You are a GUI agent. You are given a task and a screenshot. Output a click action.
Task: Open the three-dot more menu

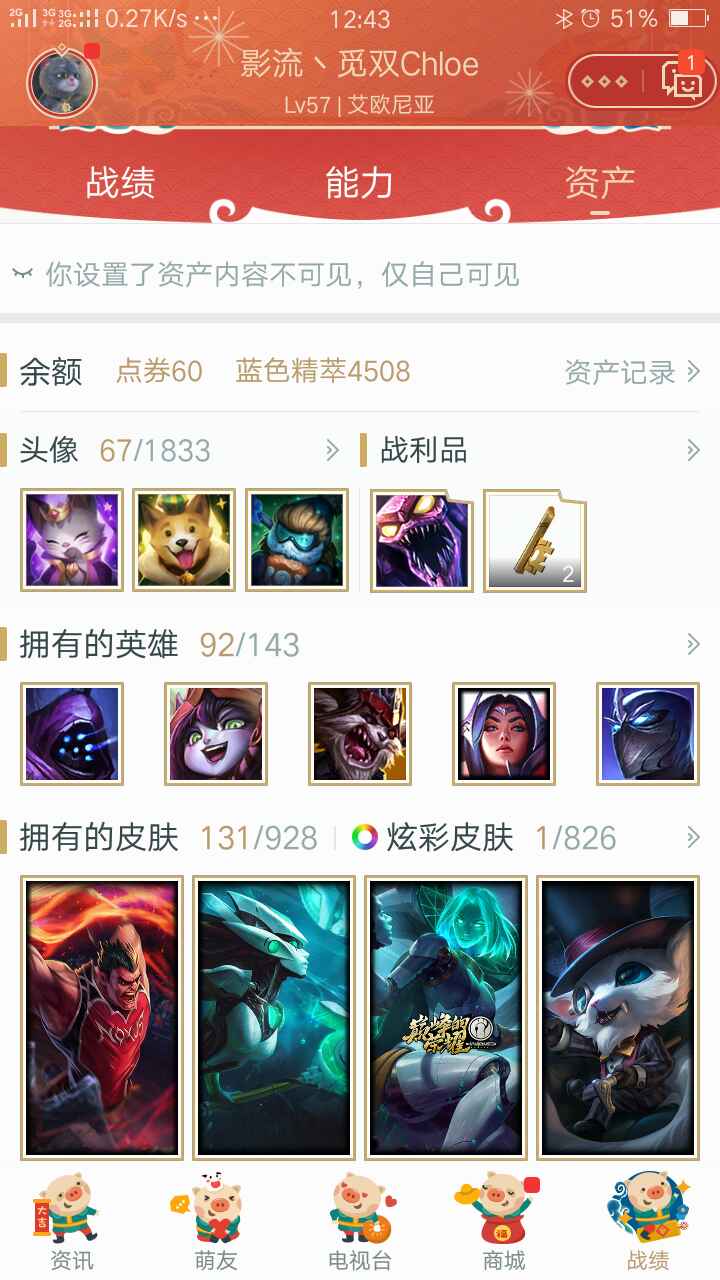[605, 82]
